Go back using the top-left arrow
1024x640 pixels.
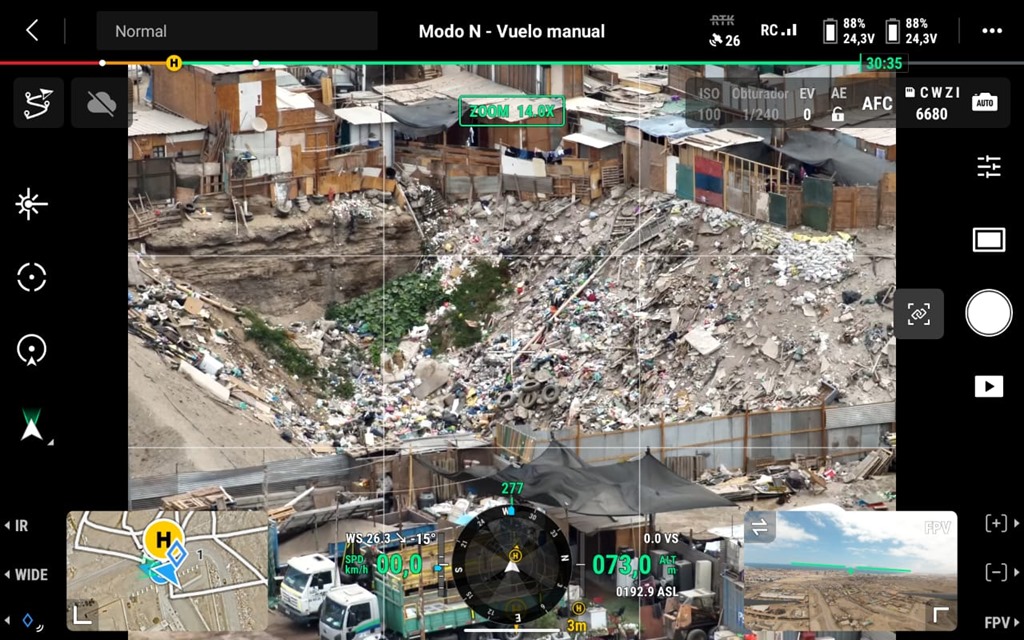coord(32,31)
